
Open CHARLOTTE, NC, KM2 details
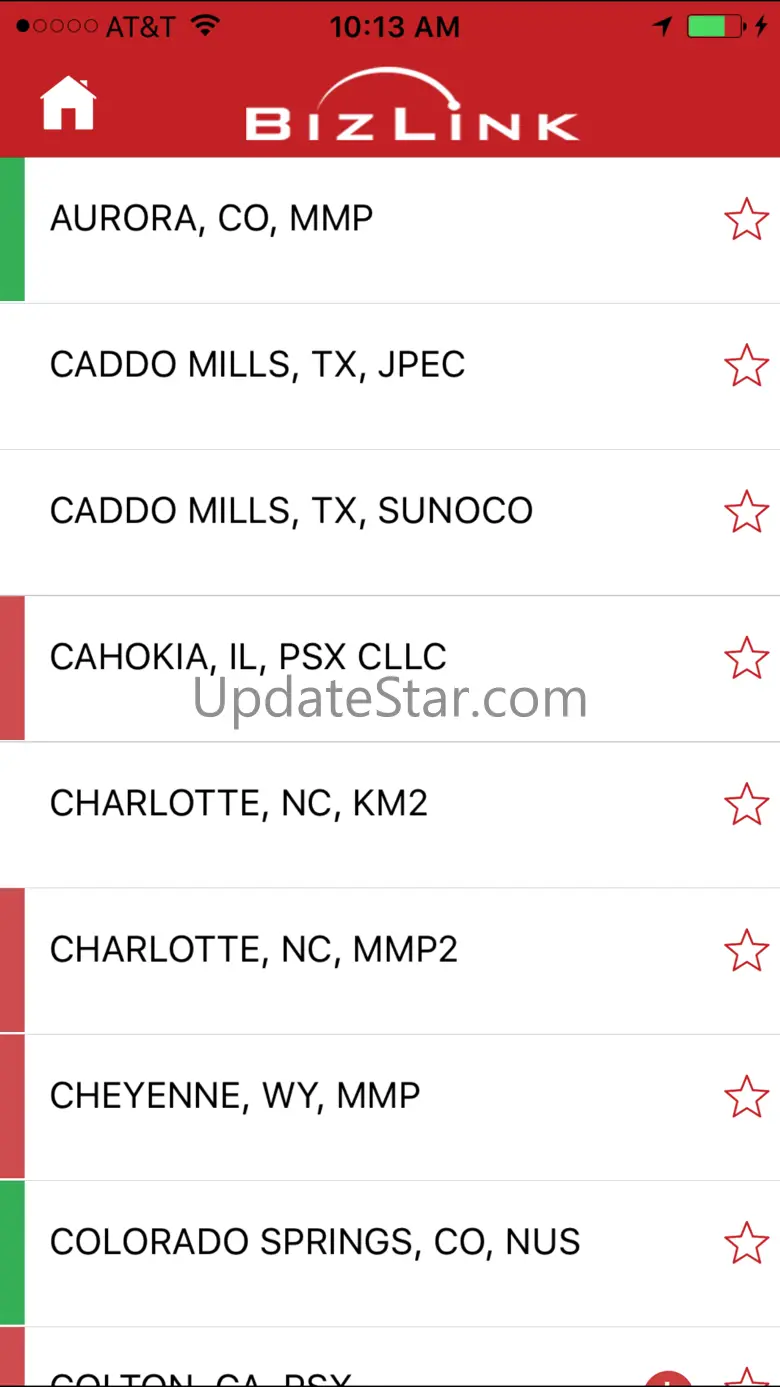(239, 804)
